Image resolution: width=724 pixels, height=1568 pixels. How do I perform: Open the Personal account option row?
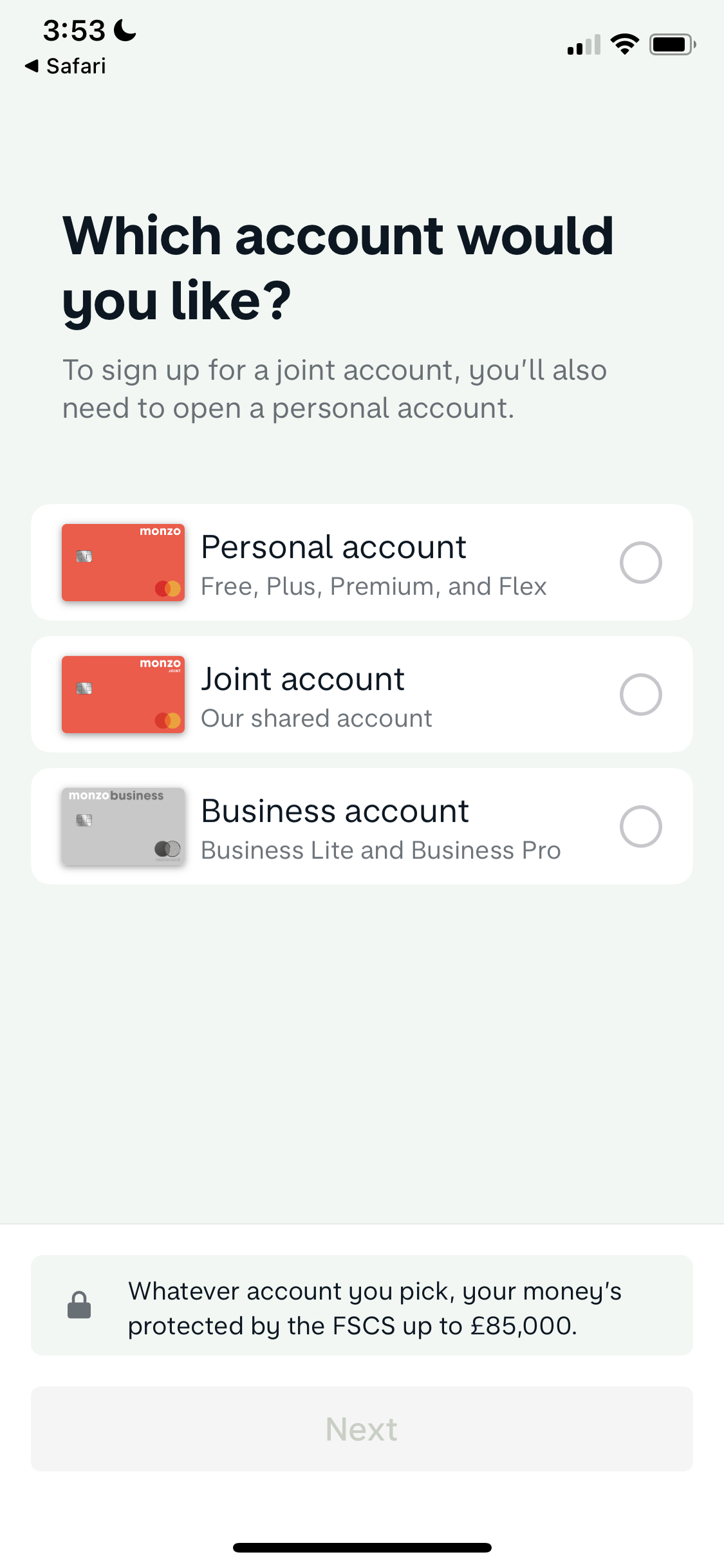click(362, 563)
